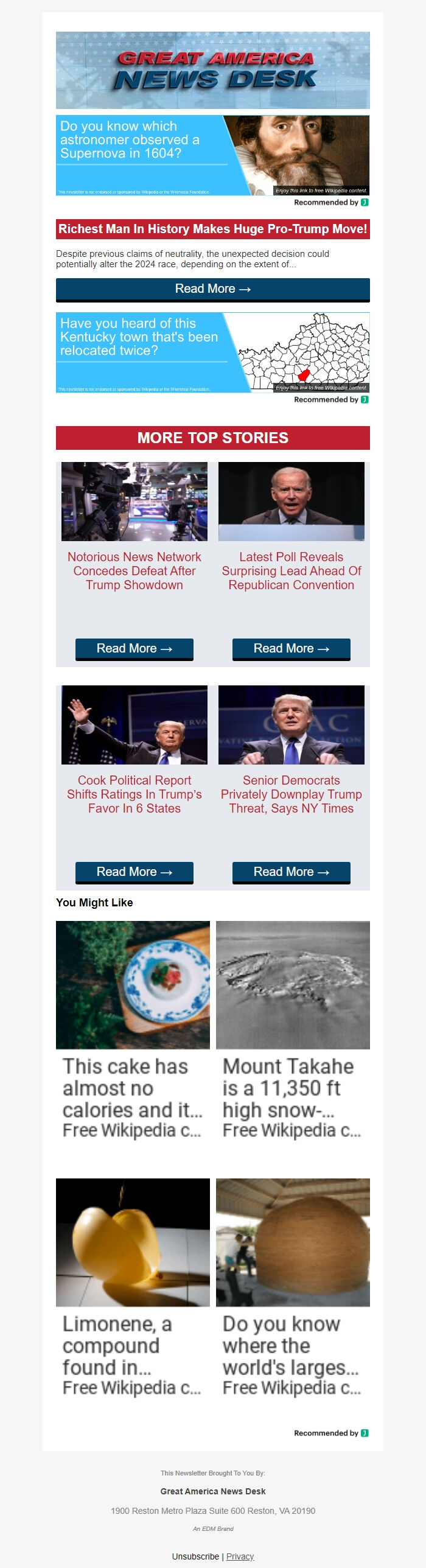The height and width of the screenshot is (1568, 426).
Task: Open the Richest Man In History headline
Action: 212,229
